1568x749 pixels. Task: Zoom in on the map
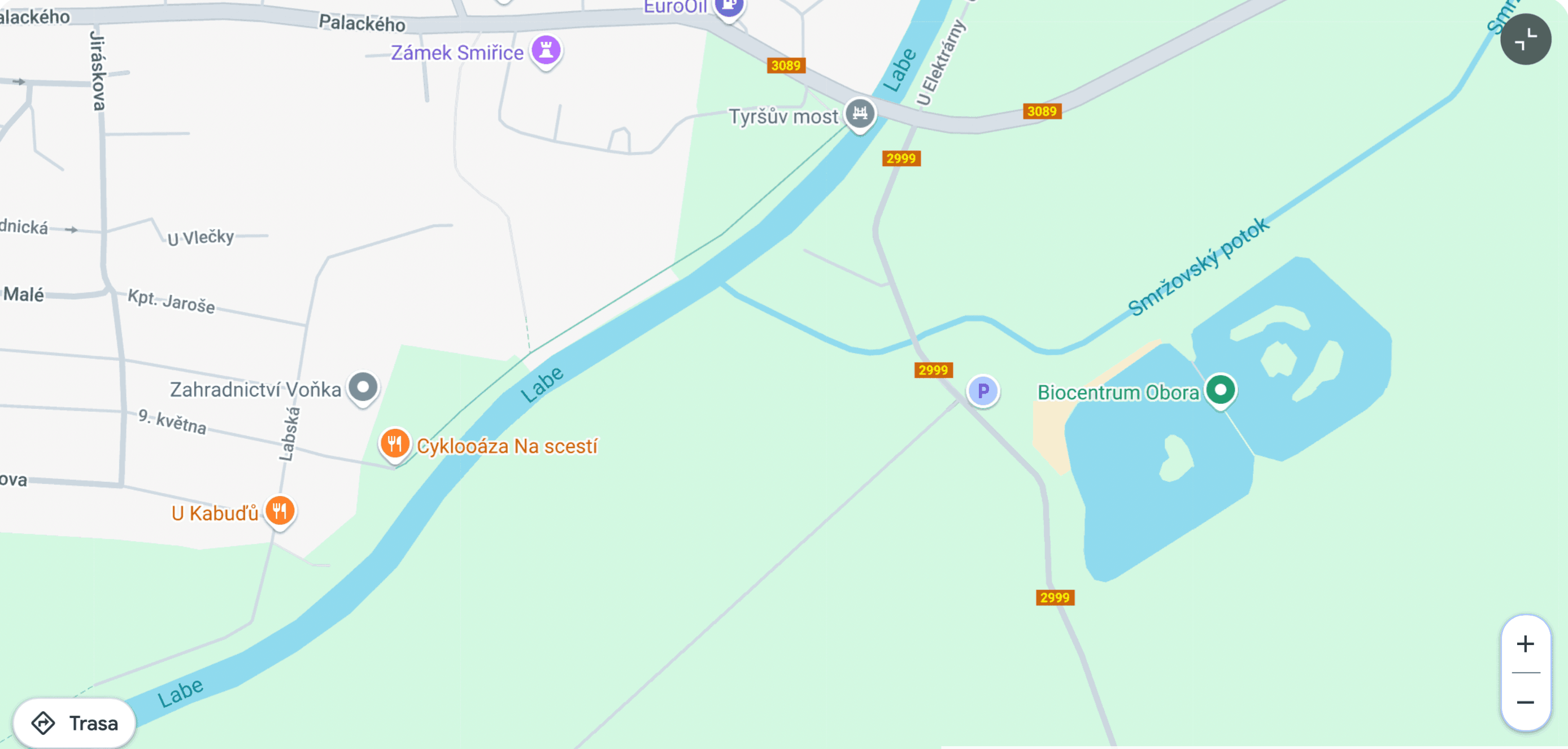[x=1525, y=645]
